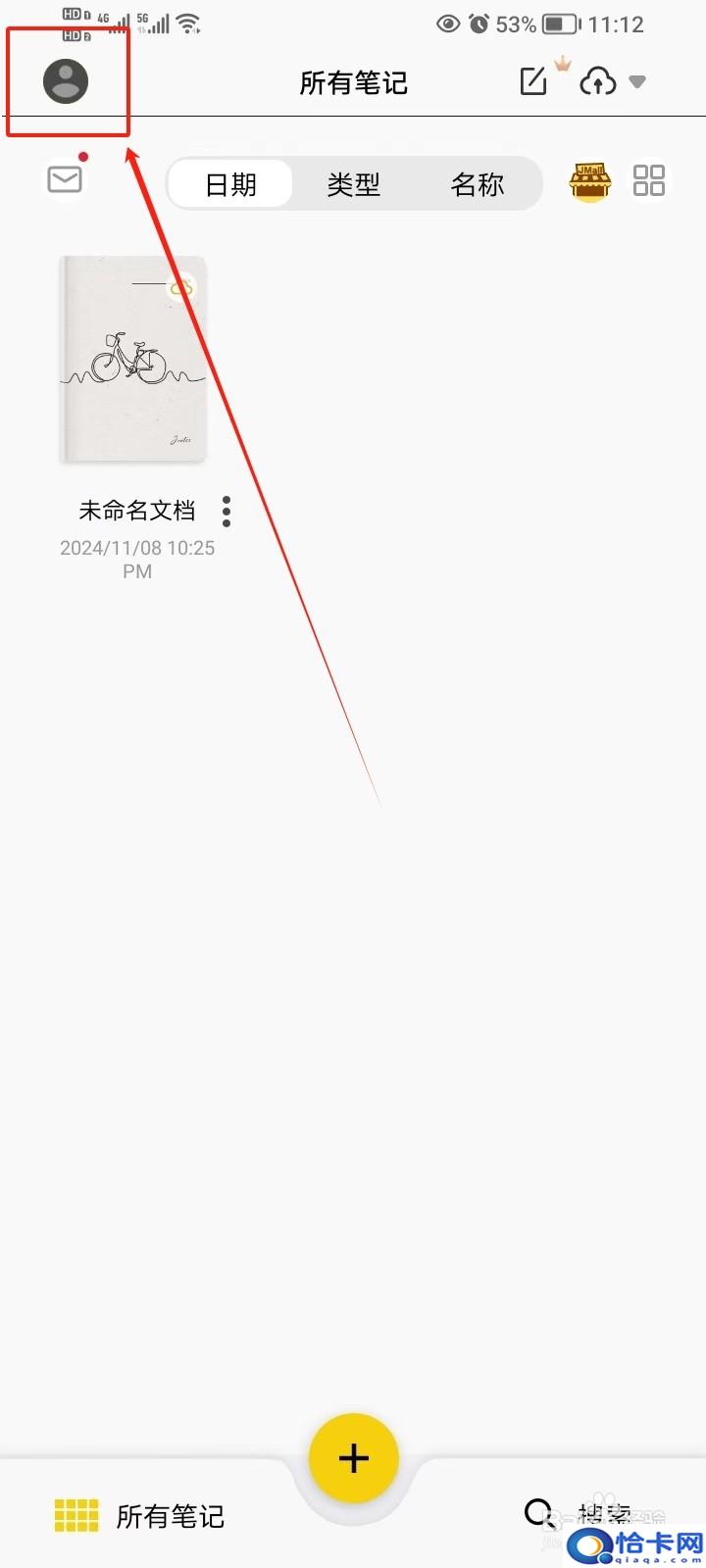Switch to the 所有笔记 bottom tab
The height and width of the screenshot is (1568, 706).
(139, 1516)
